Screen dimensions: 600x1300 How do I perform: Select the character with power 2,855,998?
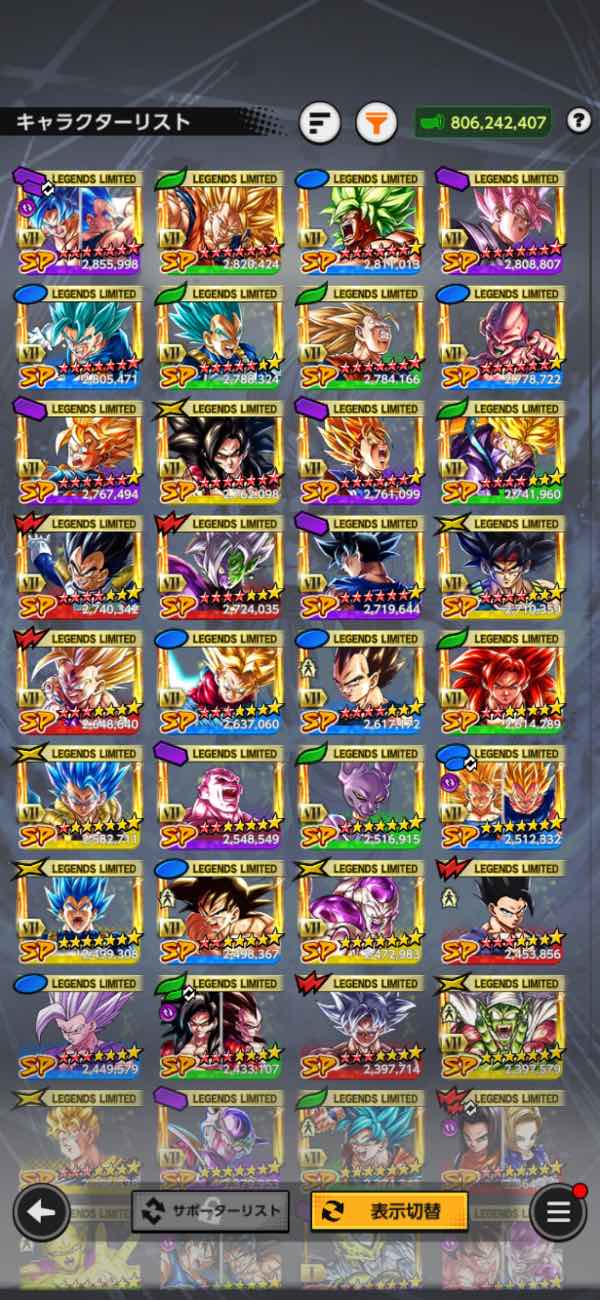point(78,223)
